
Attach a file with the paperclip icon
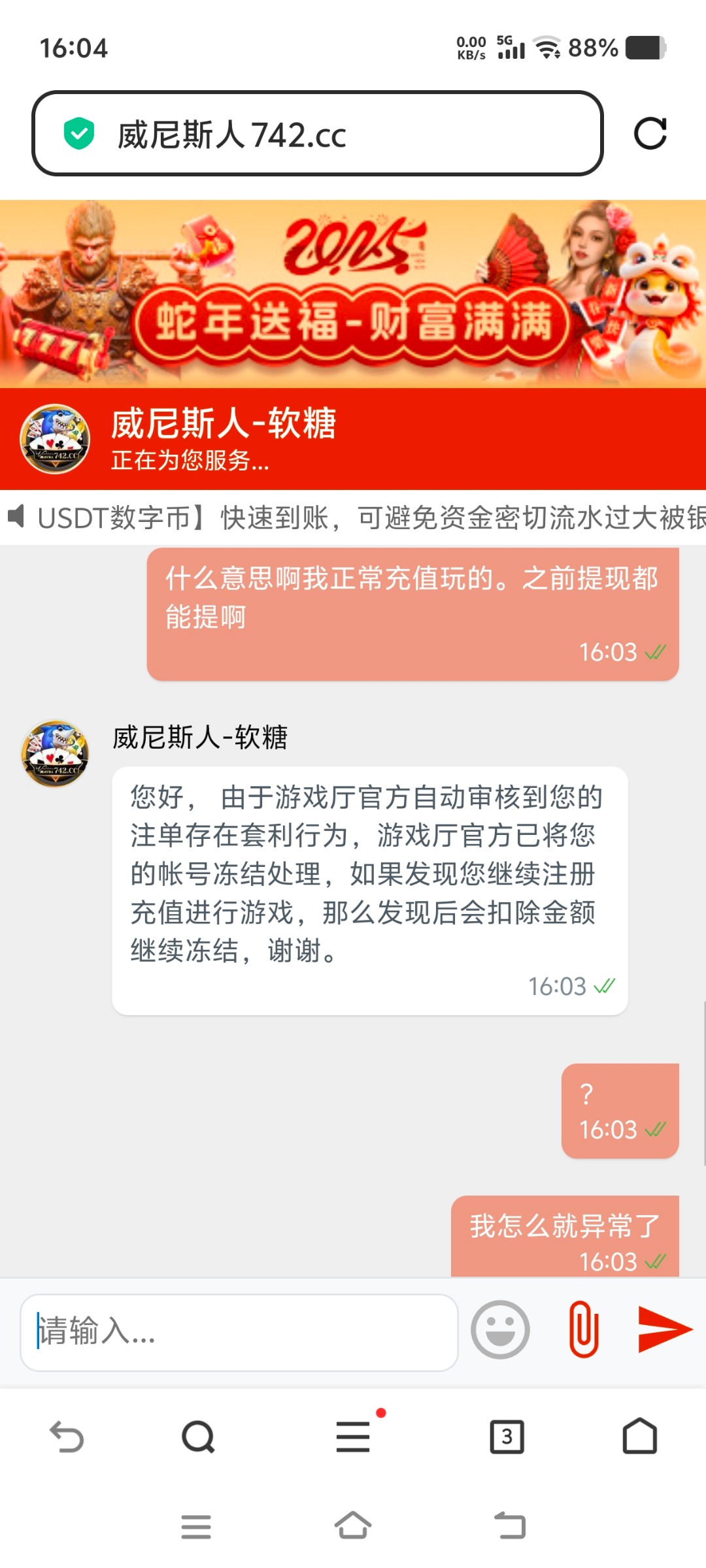(x=583, y=1330)
